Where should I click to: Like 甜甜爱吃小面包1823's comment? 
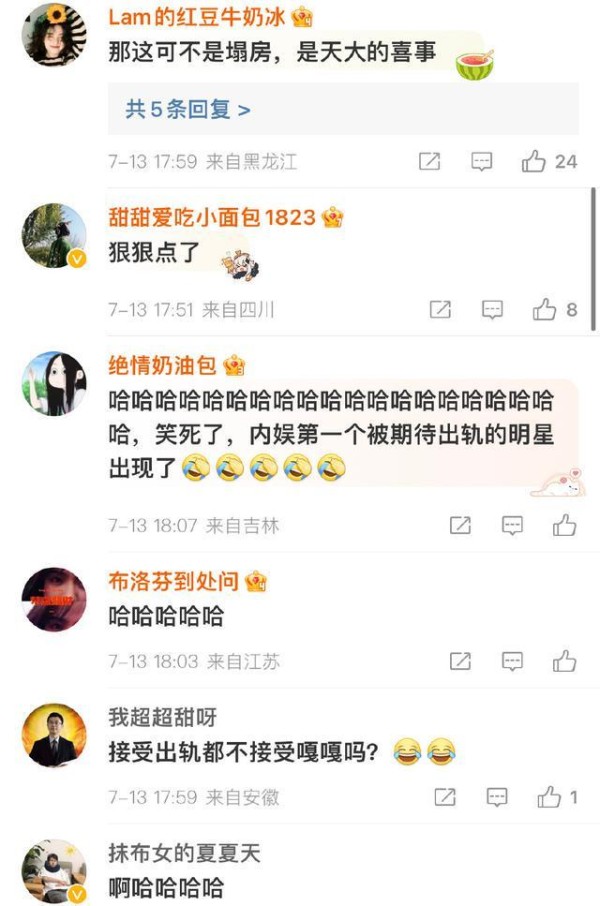pos(545,310)
